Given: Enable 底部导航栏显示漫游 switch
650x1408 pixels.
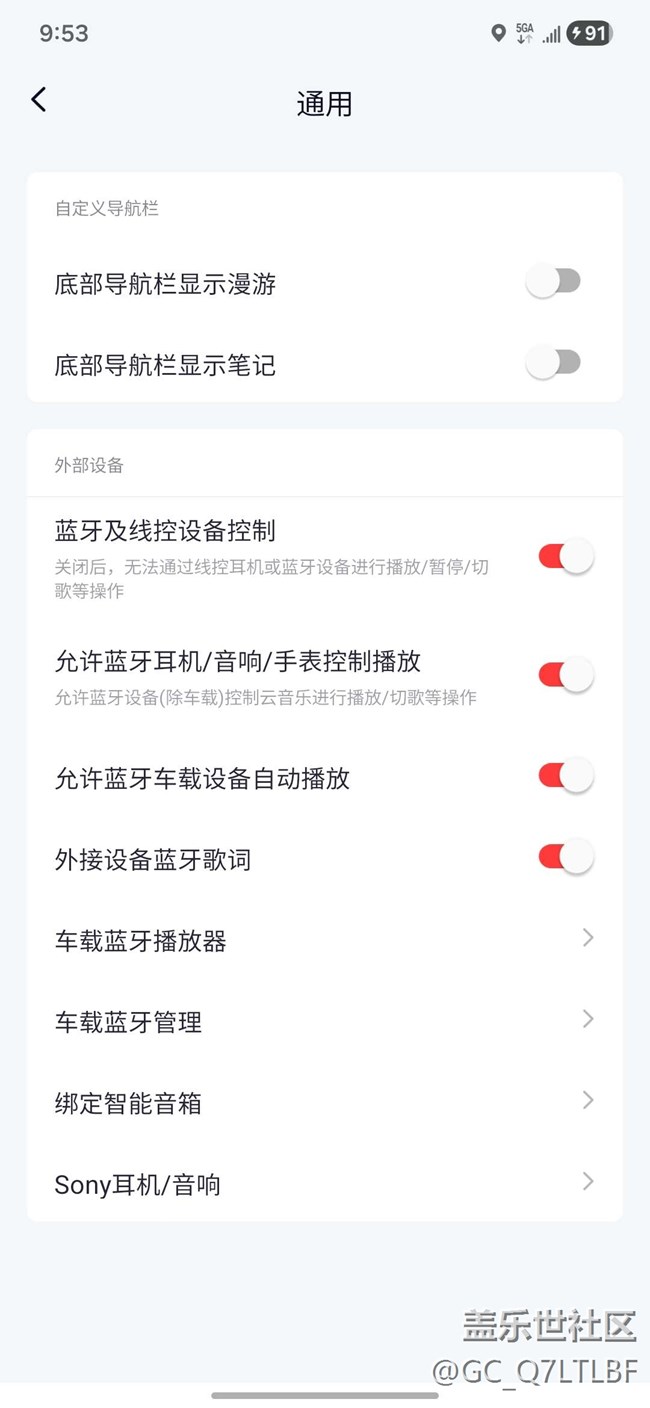Looking at the screenshot, I should (554, 283).
